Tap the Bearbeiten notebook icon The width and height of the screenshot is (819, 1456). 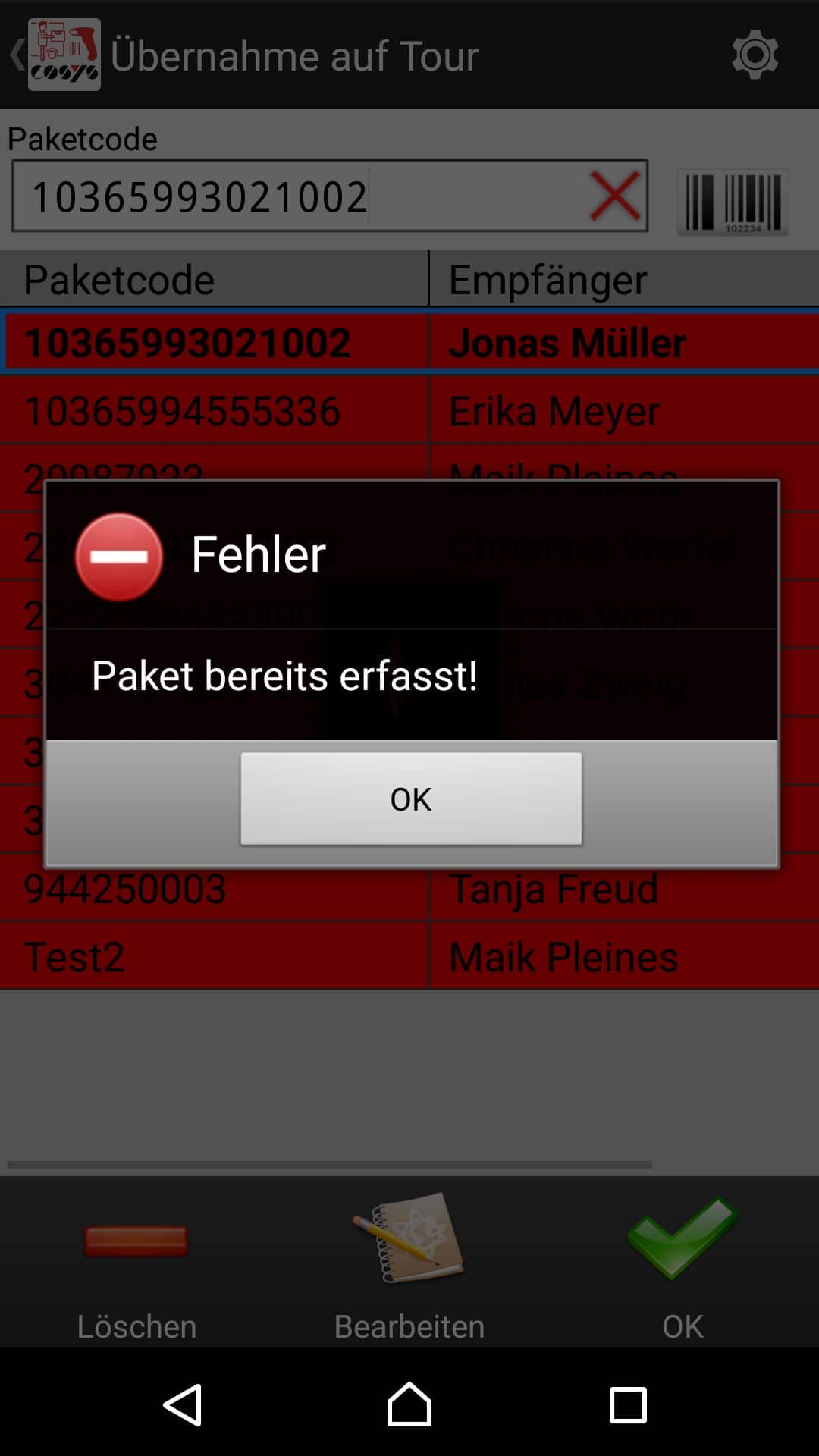pos(410,1236)
